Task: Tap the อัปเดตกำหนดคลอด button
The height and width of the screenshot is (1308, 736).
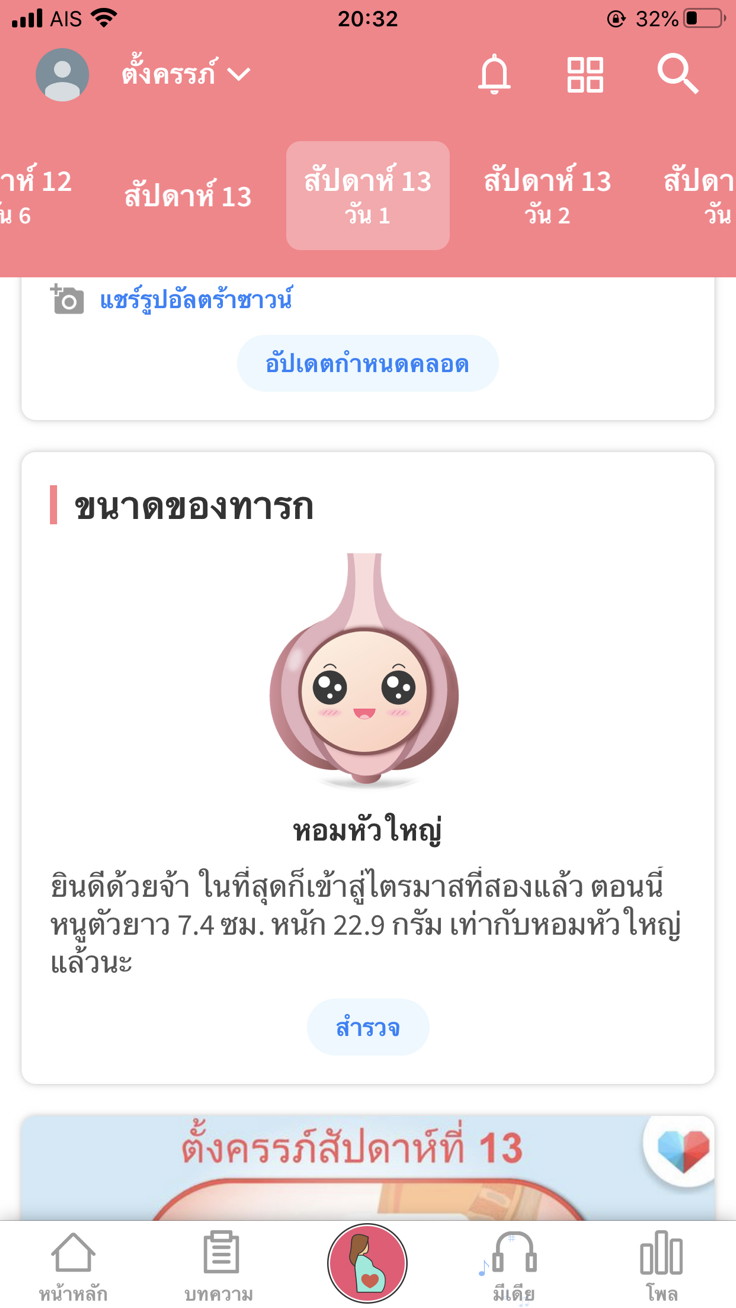Action: [367, 364]
